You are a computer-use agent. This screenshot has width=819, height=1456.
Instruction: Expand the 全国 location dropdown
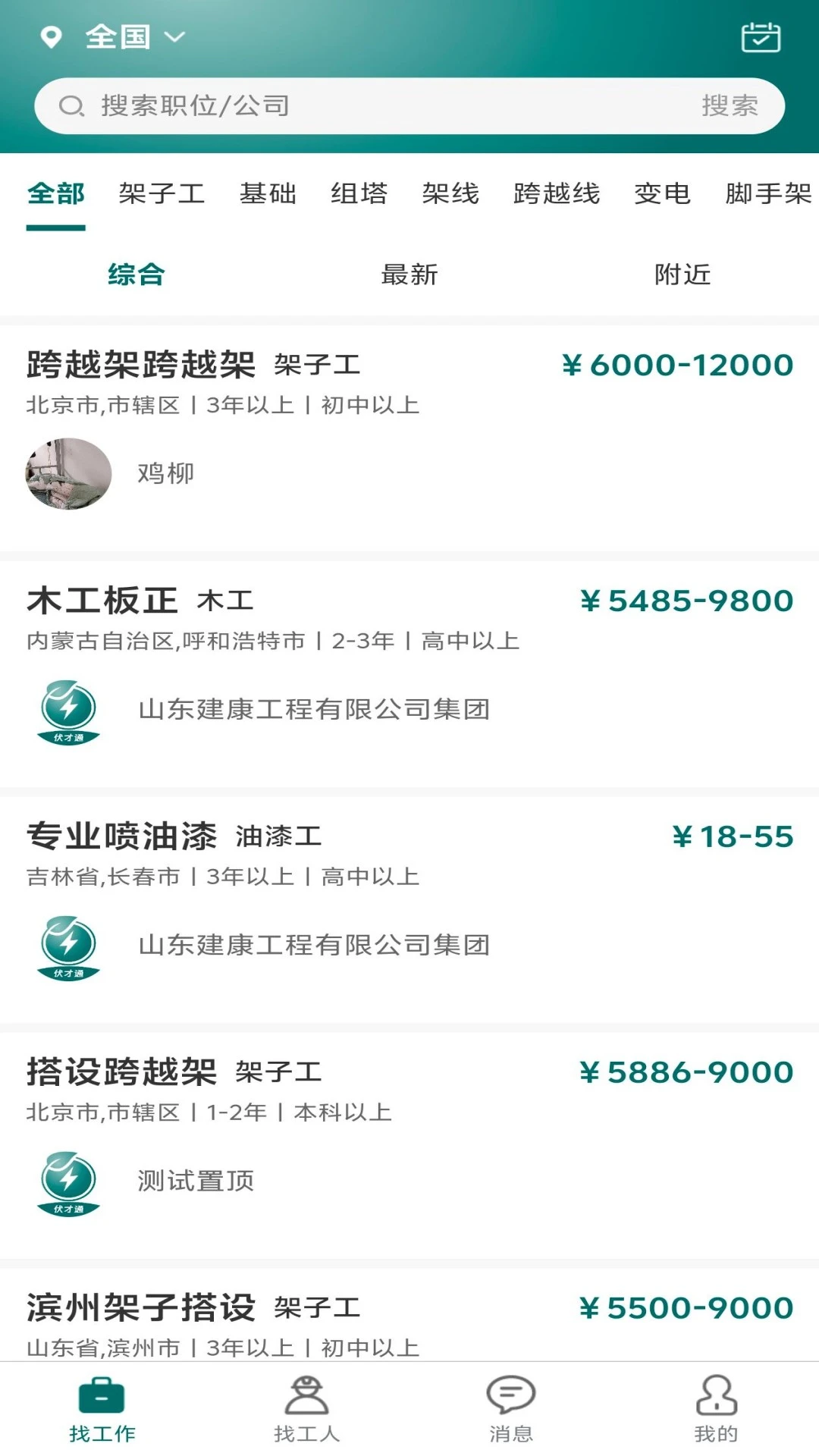coord(118,36)
